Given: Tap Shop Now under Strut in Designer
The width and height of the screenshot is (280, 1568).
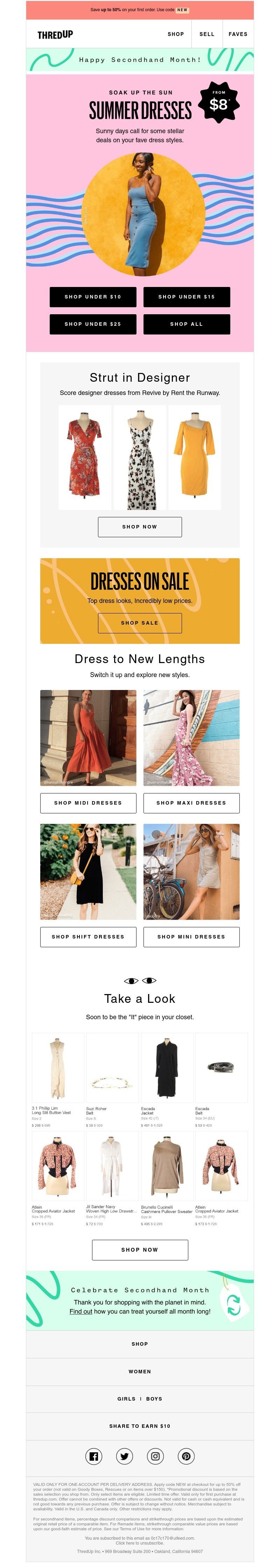Looking at the screenshot, I should 140,526.
